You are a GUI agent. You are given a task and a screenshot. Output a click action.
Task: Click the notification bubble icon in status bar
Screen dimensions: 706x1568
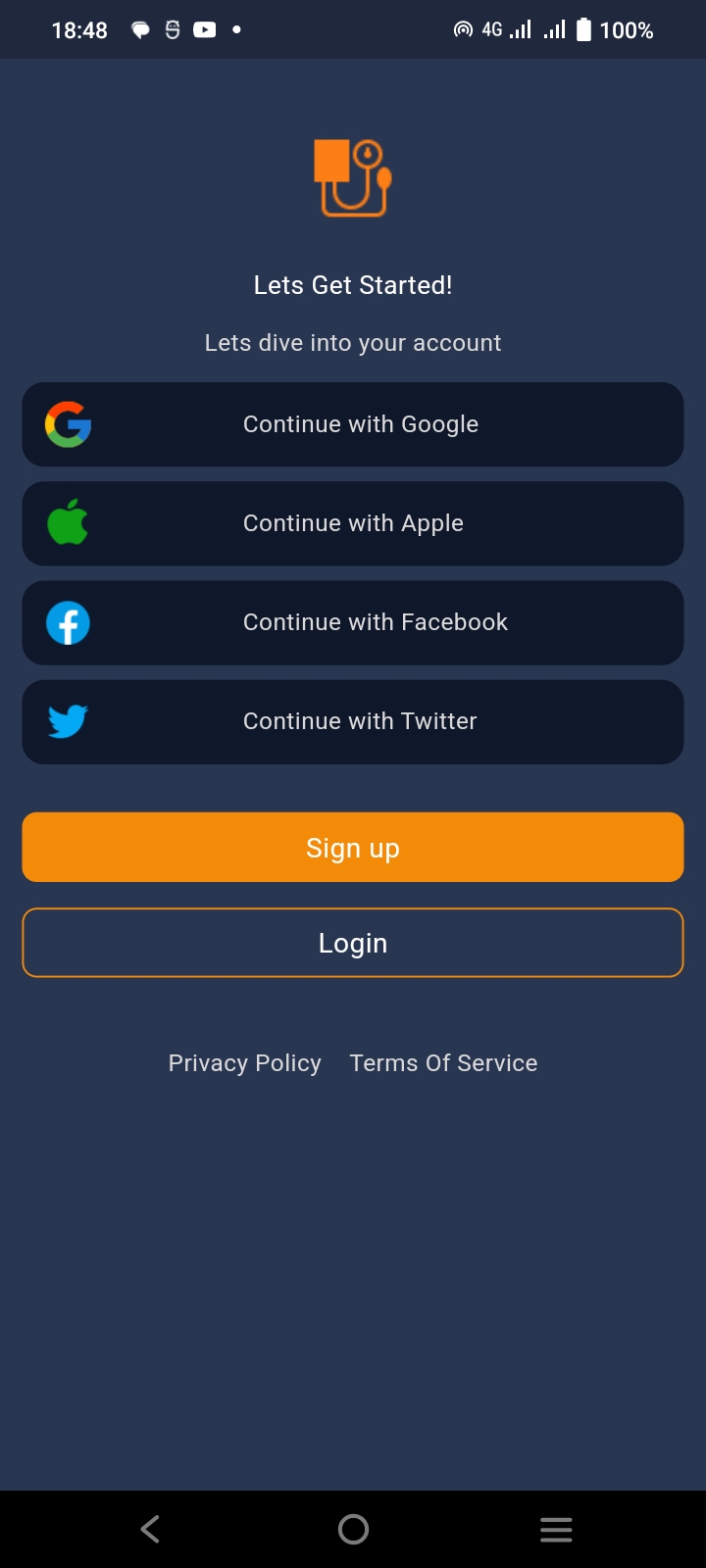[x=139, y=29]
